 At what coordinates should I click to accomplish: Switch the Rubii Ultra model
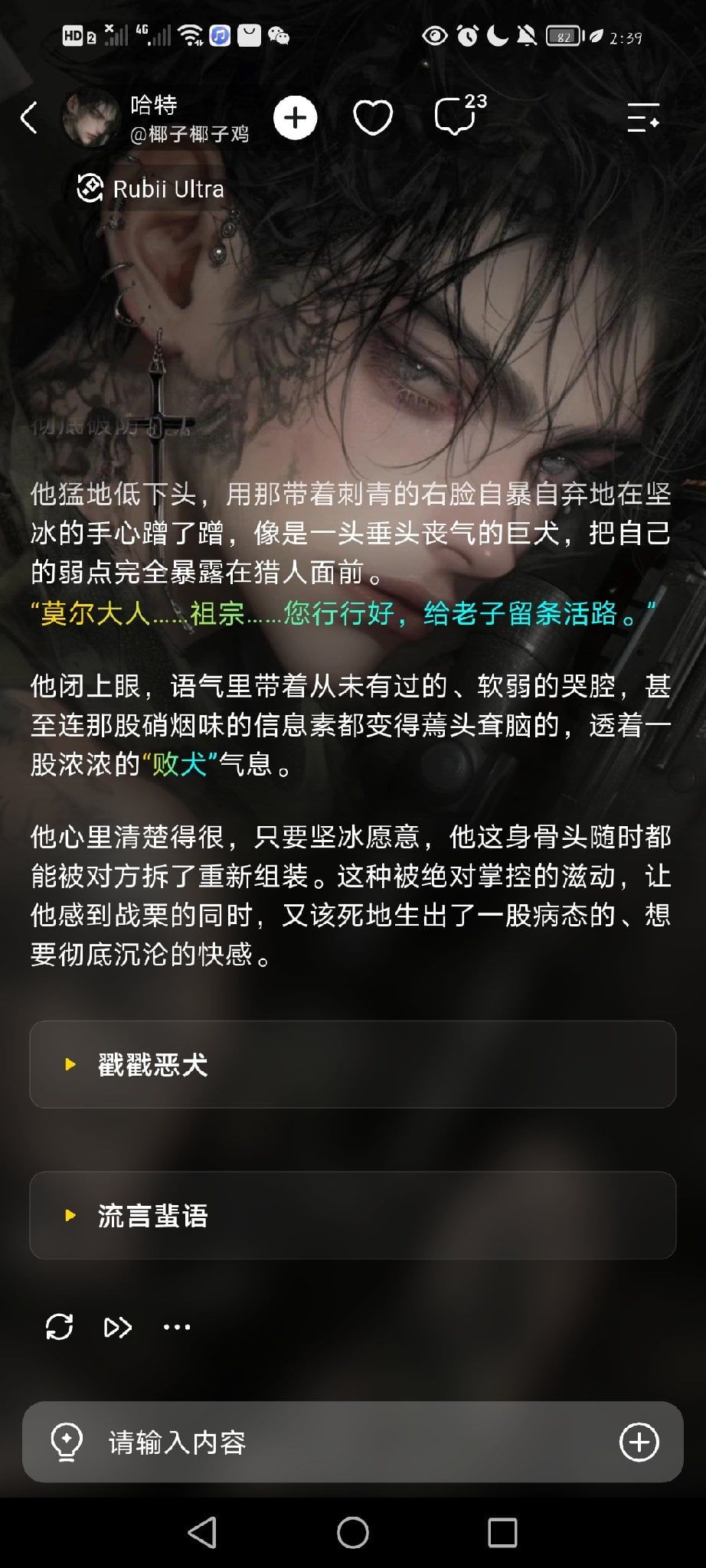[151, 188]
